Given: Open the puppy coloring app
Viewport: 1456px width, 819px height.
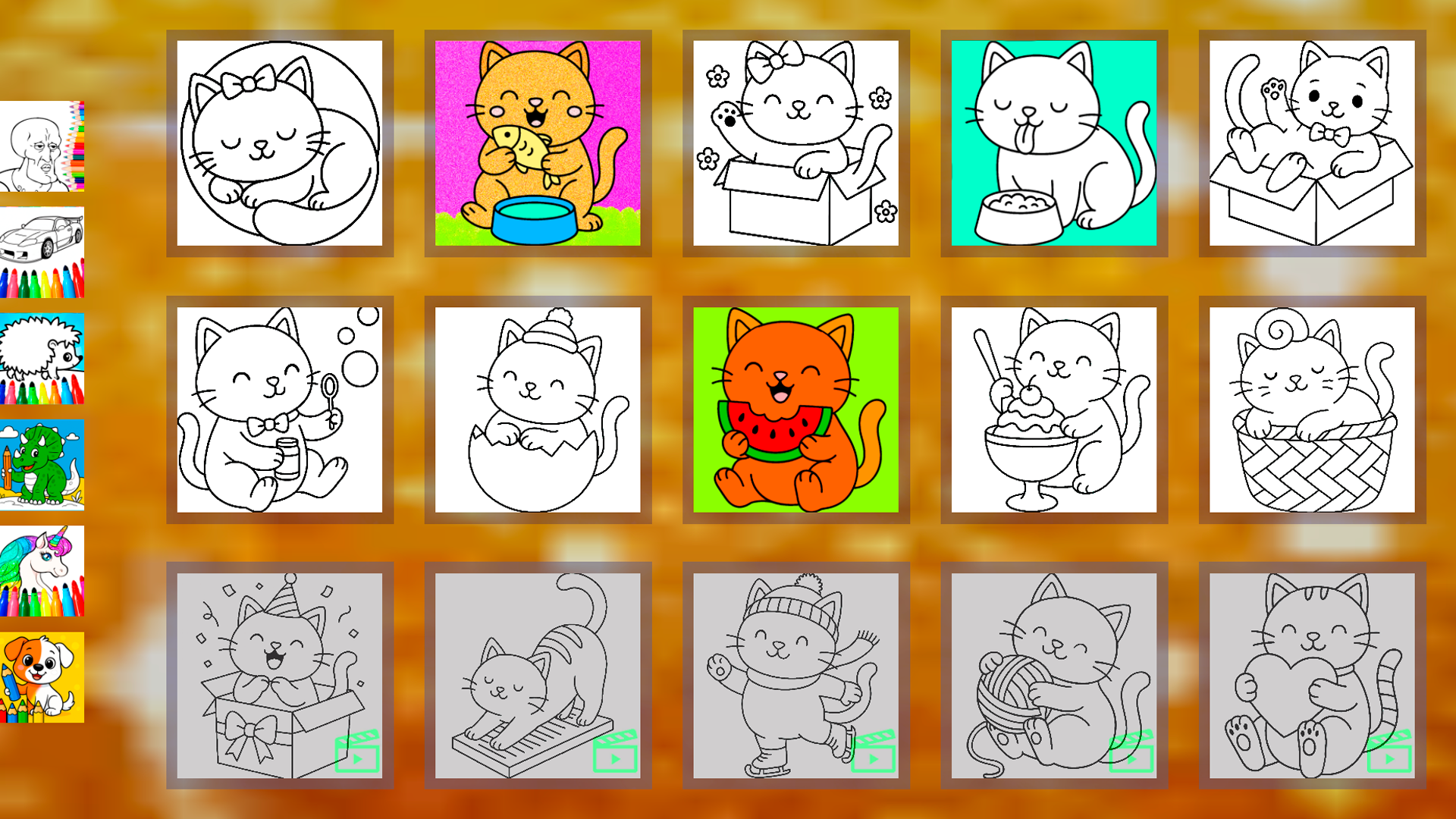Looking at the screenshot, I should [42, 677].
